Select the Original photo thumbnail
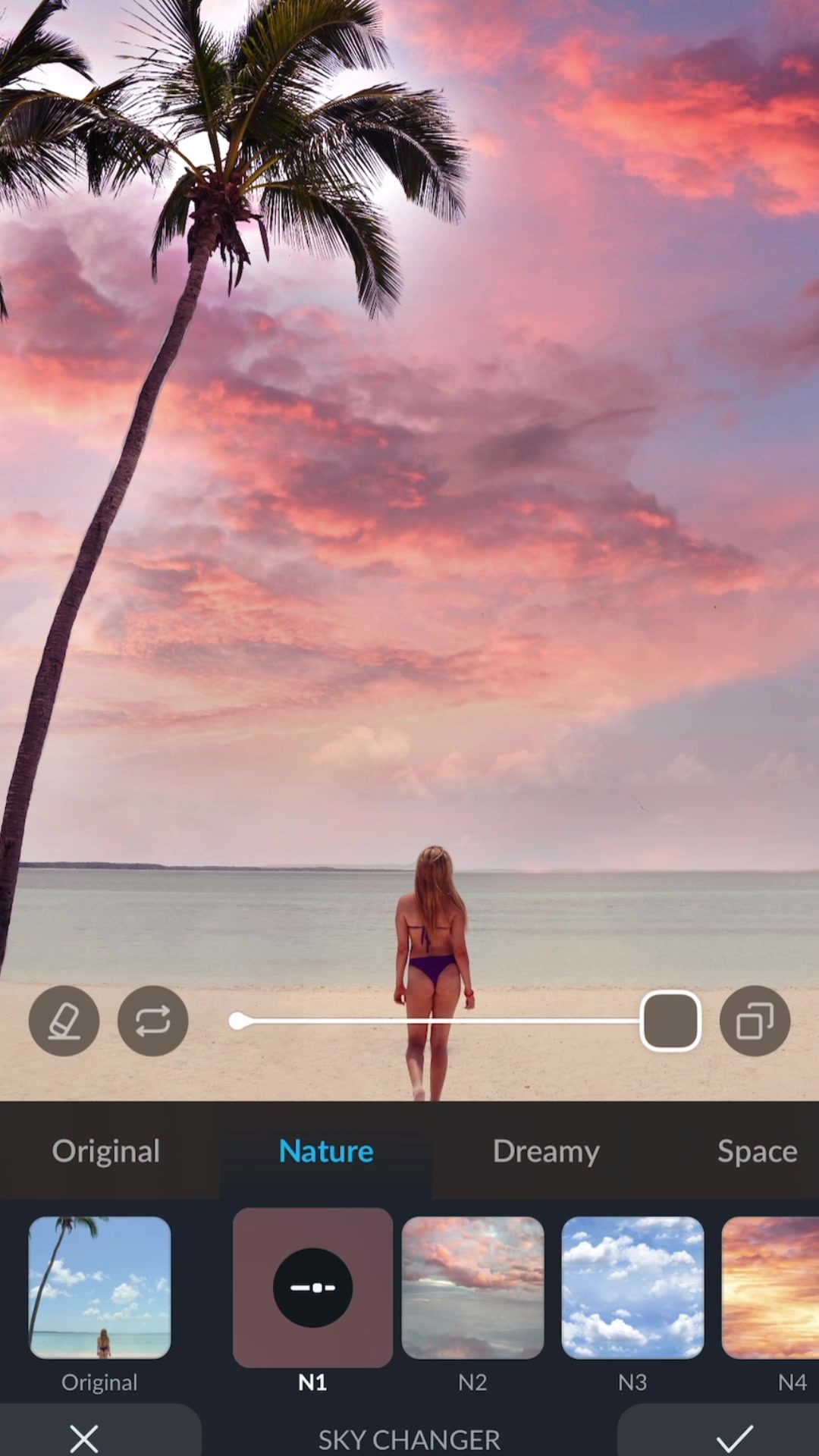 [99, 1288]
